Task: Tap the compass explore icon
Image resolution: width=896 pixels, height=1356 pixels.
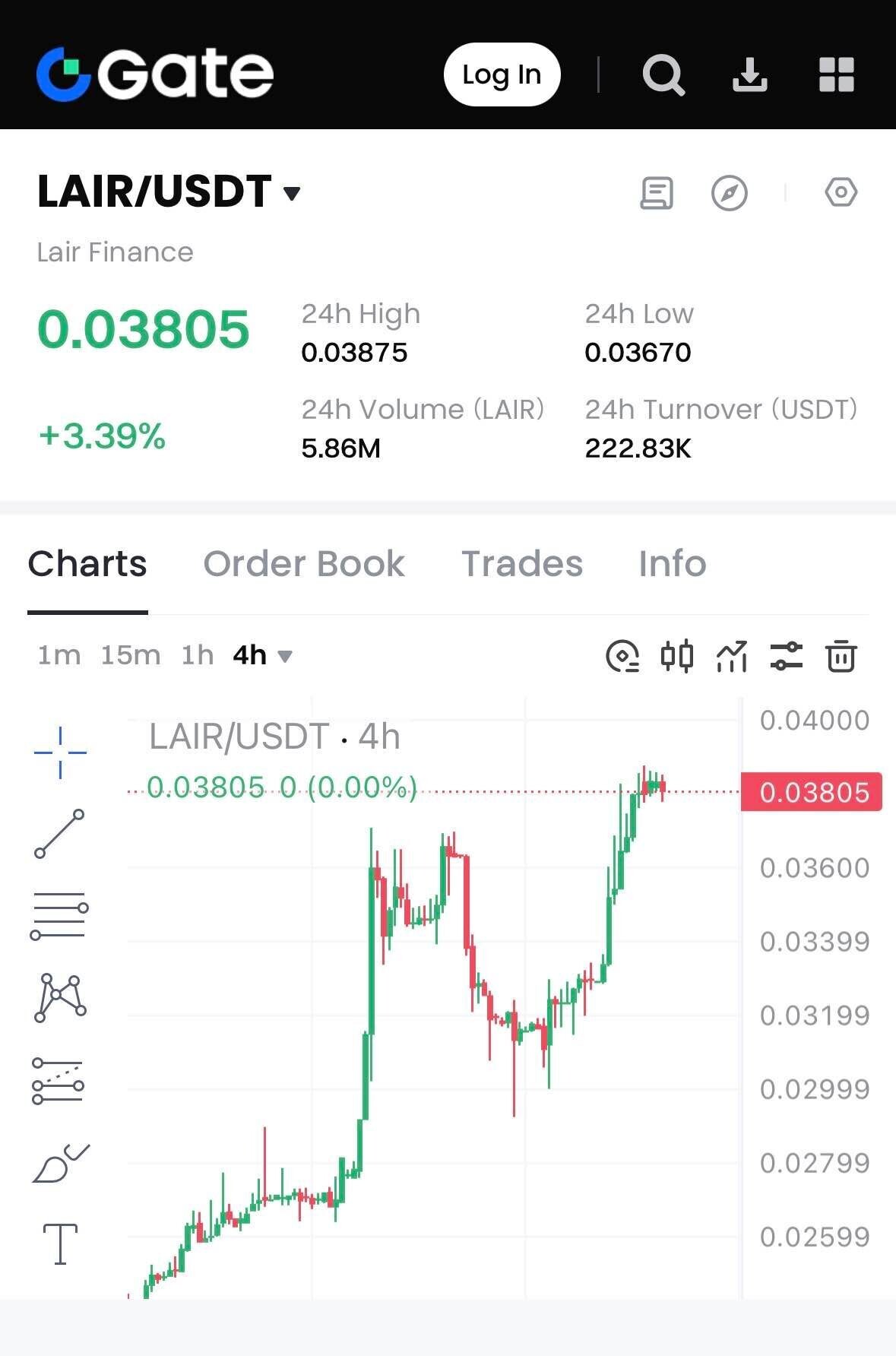Action: (729, 193)
